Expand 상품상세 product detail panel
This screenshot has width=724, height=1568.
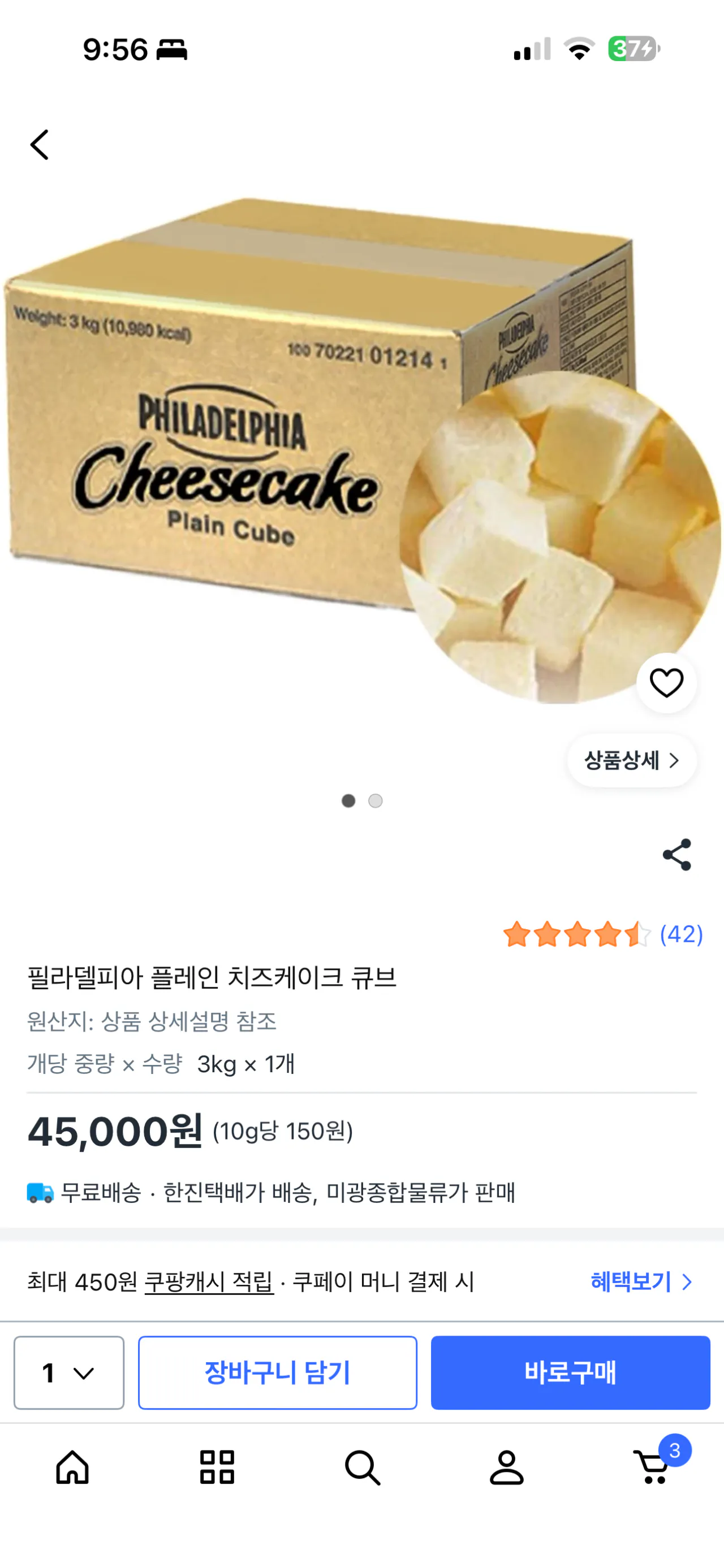(x=631, y=759)
